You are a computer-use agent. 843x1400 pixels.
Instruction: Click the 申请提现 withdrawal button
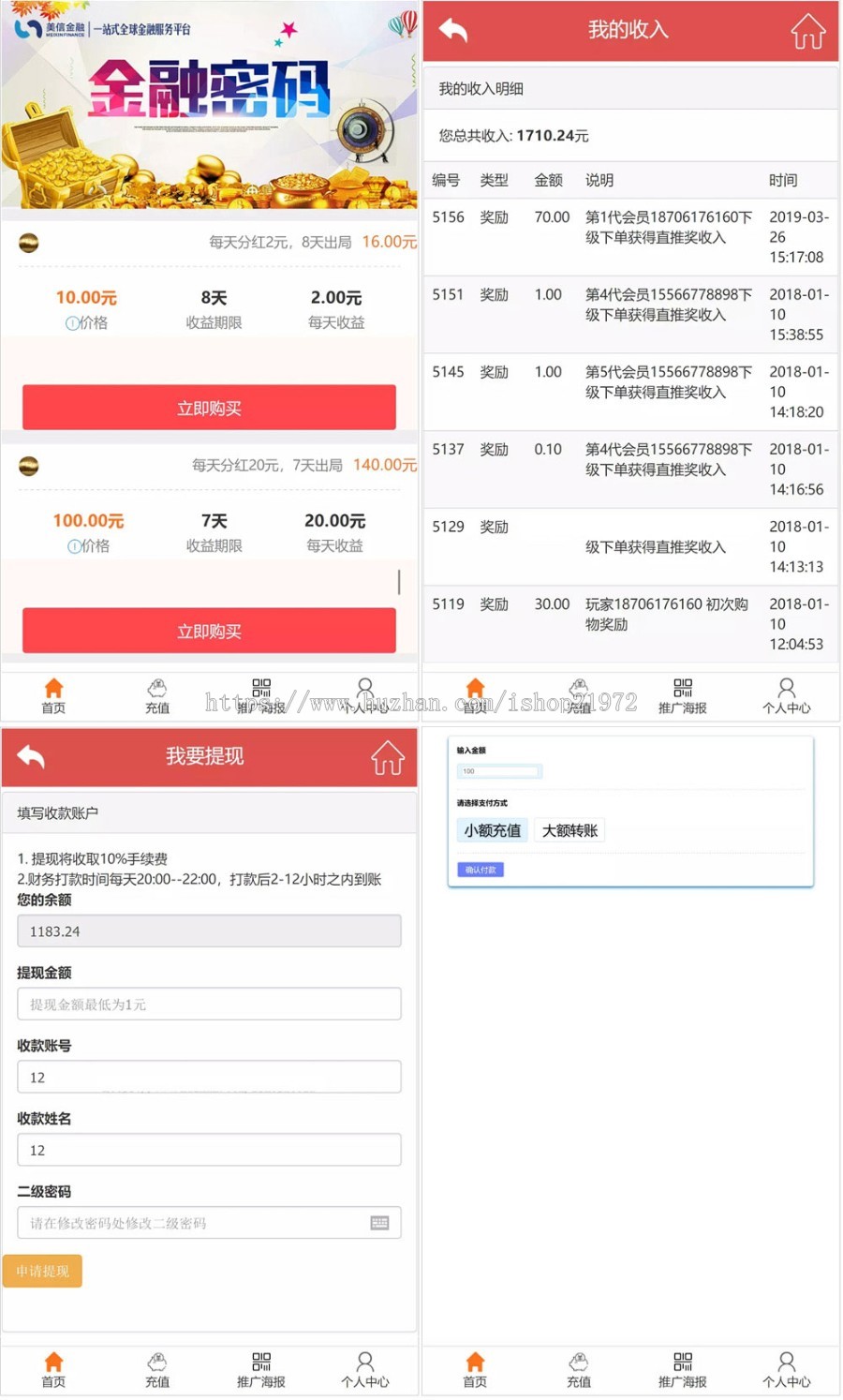(42, 1271)
